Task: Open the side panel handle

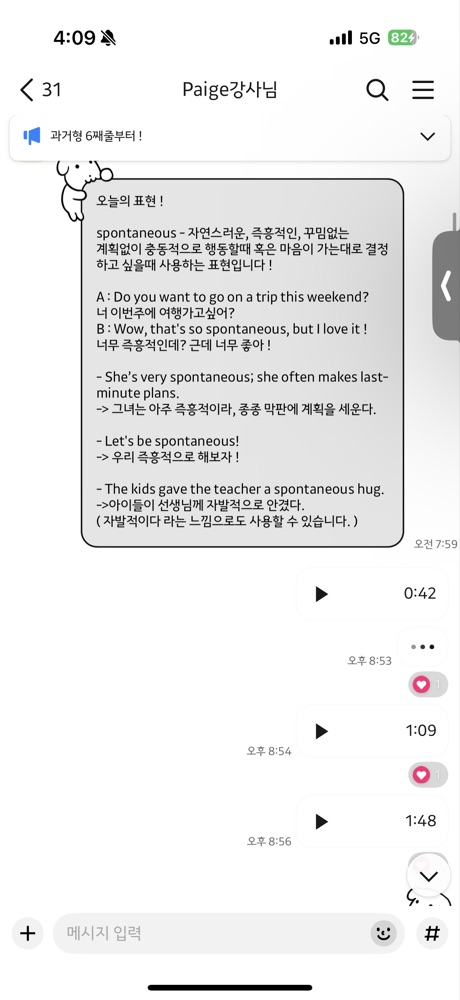Action: tap(446, 286)
